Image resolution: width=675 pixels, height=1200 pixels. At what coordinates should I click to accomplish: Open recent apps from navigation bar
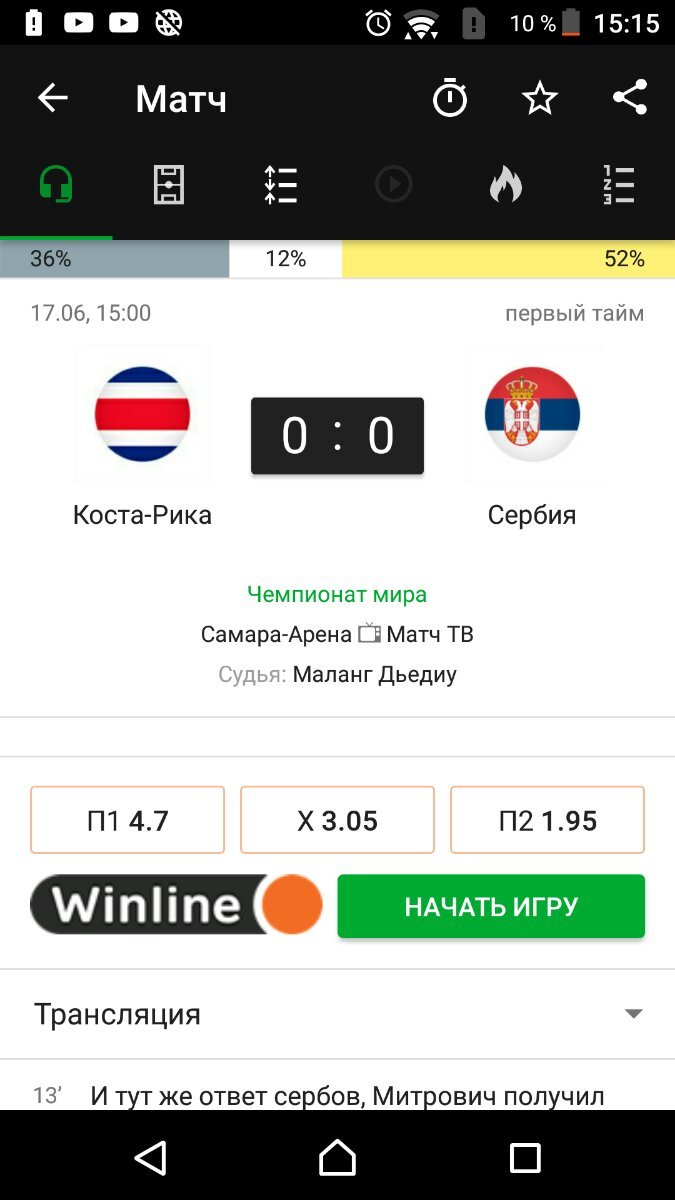click(524, 1158)
